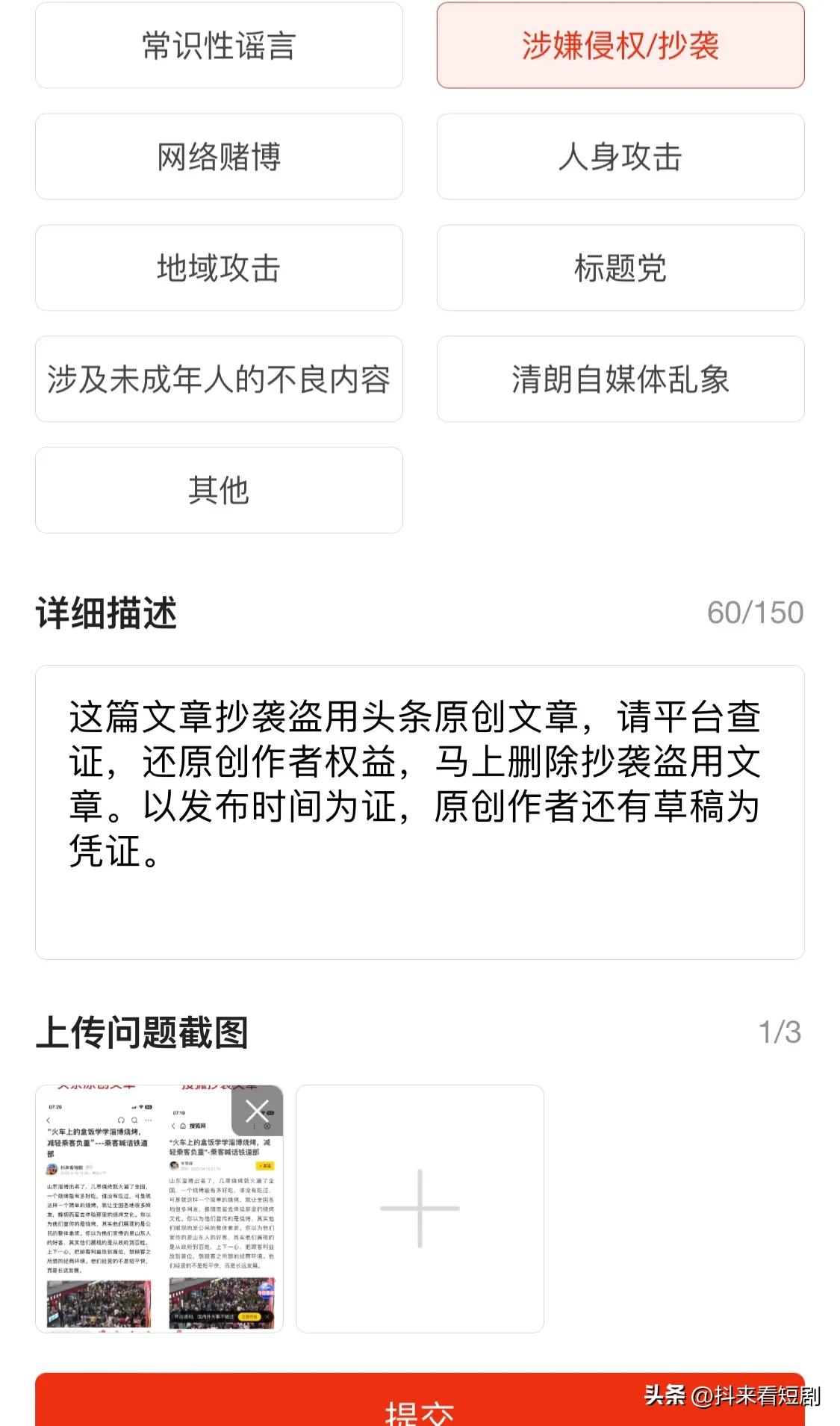Tap the 60/150 character counter
This screenshot has height=1426, width=840.
pos(754,614)
